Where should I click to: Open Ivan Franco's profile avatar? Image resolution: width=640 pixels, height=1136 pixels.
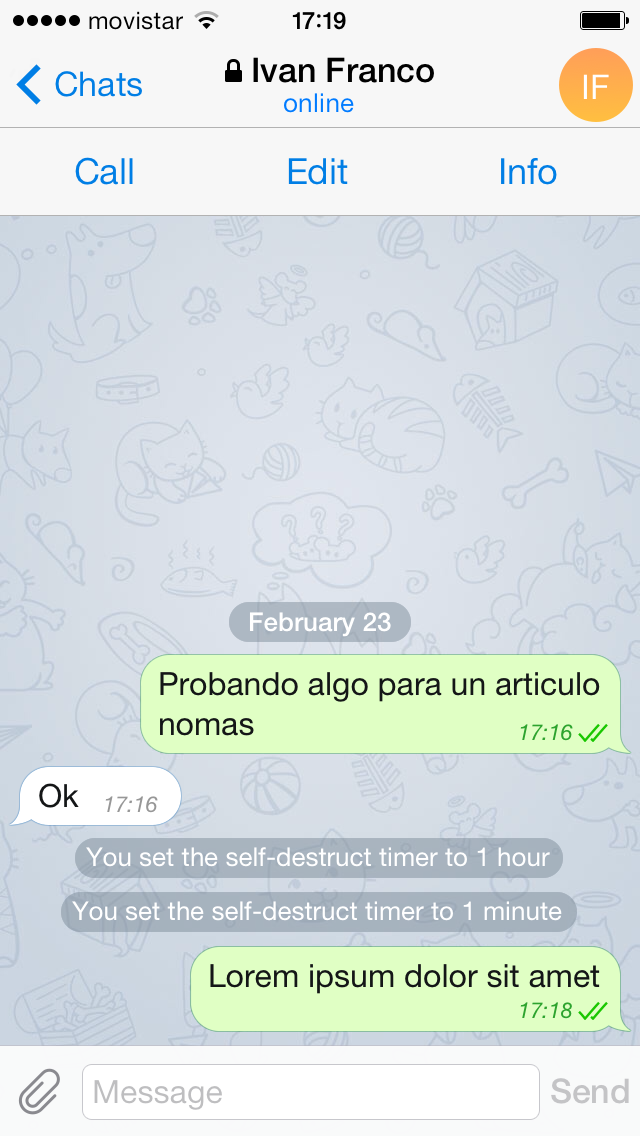tap(595, 85)
